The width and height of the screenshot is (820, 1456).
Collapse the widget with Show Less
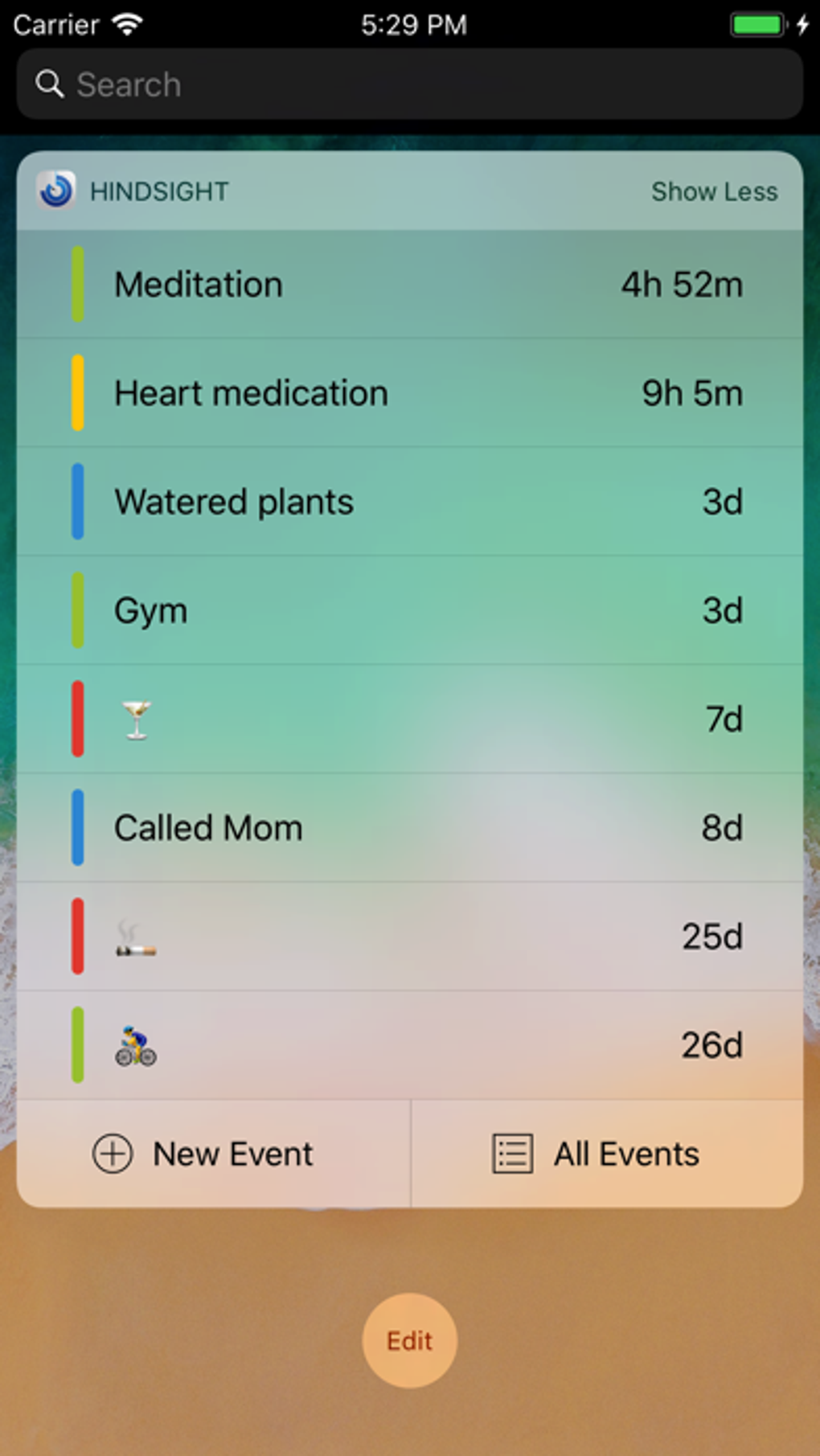tap(714, 191)
